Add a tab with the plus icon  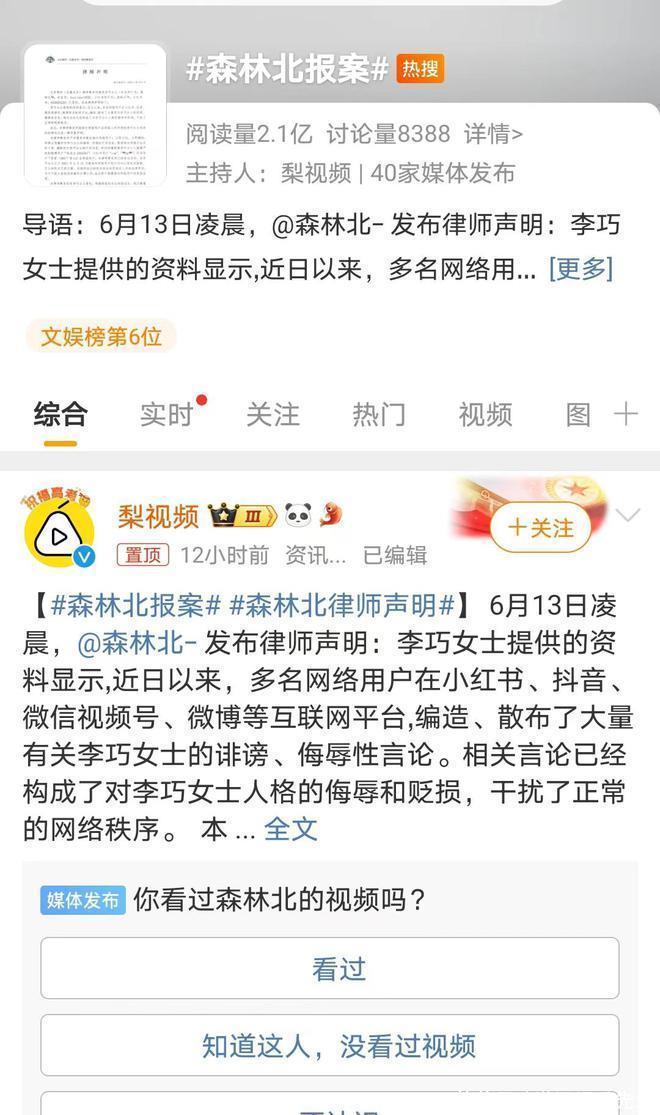(x=626, y=414)
